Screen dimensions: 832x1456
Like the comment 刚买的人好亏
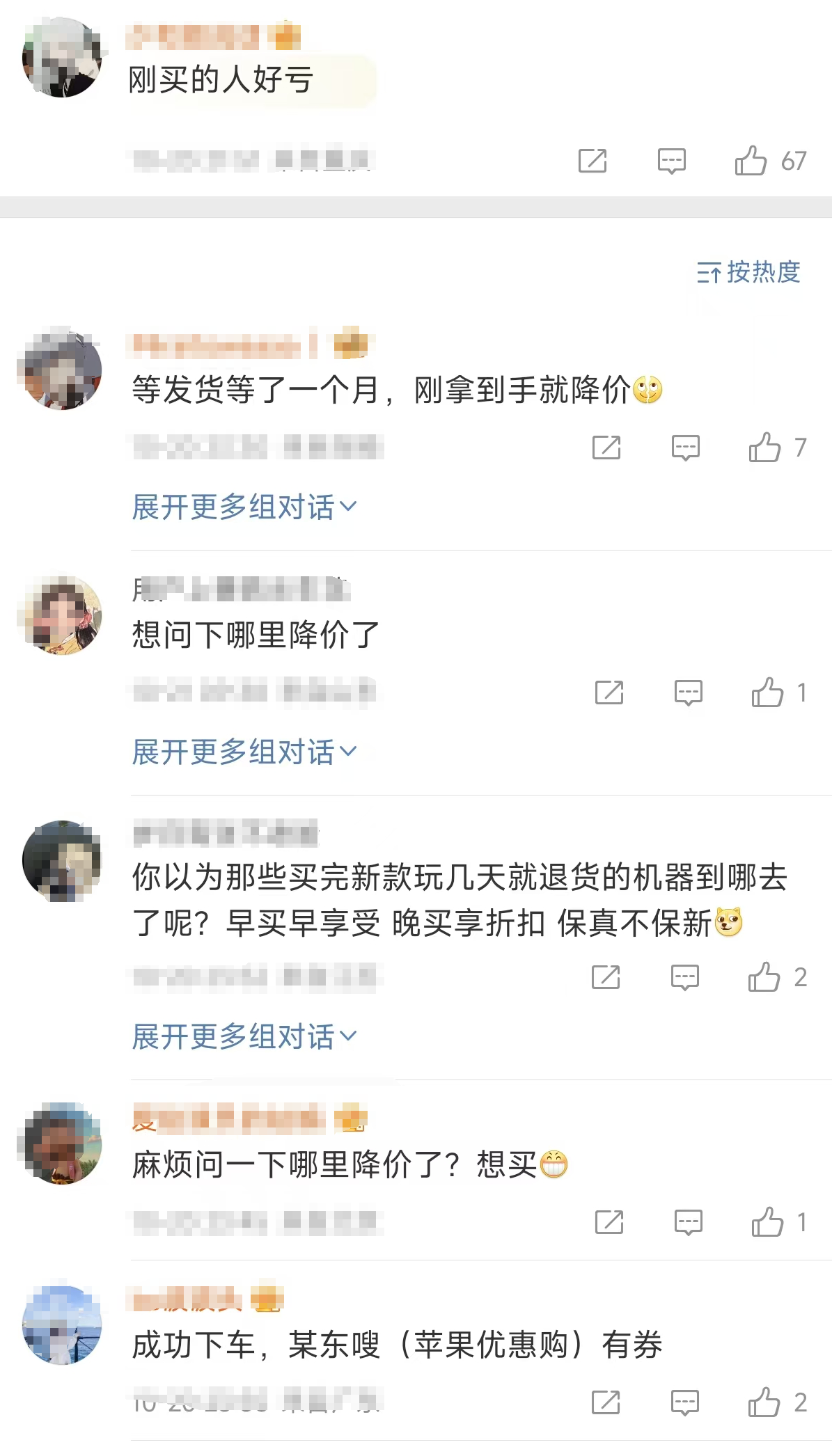coord(751,161)
